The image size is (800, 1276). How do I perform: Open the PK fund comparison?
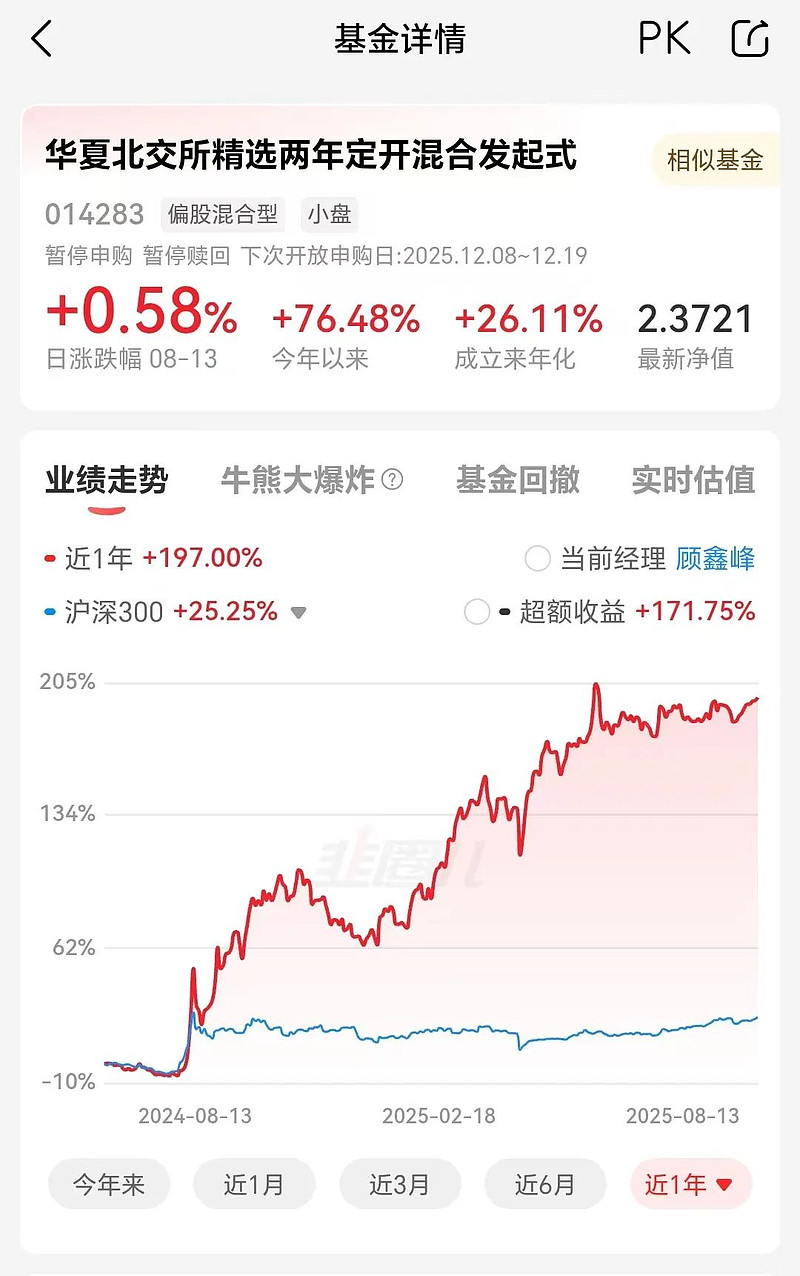(664, 39)
